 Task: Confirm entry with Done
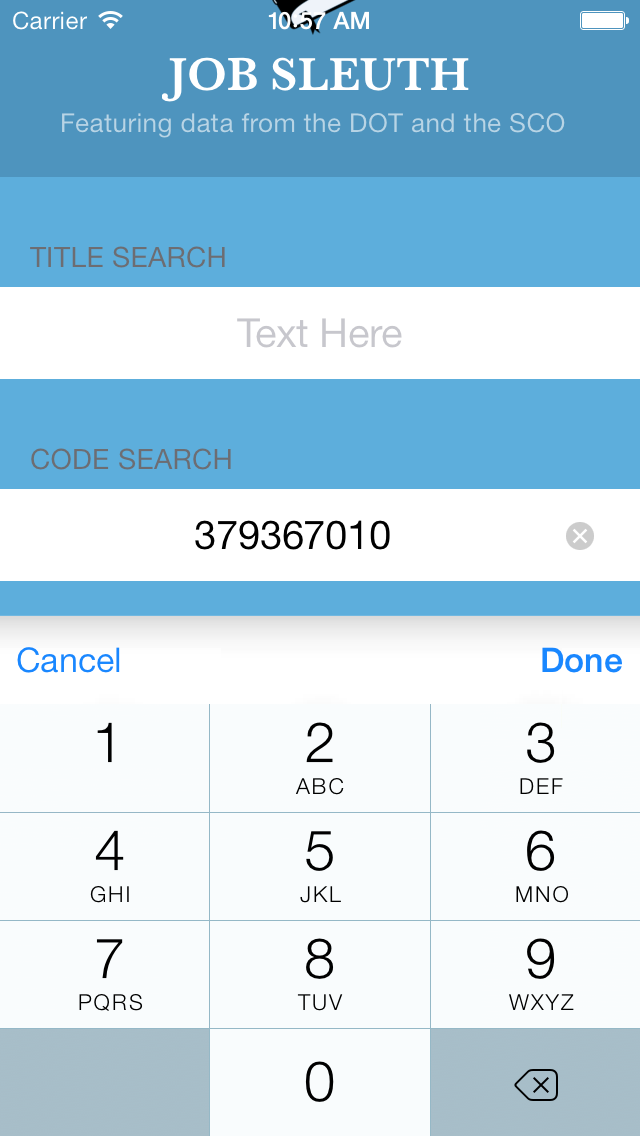pyautogui.click(x=581, y=661)
